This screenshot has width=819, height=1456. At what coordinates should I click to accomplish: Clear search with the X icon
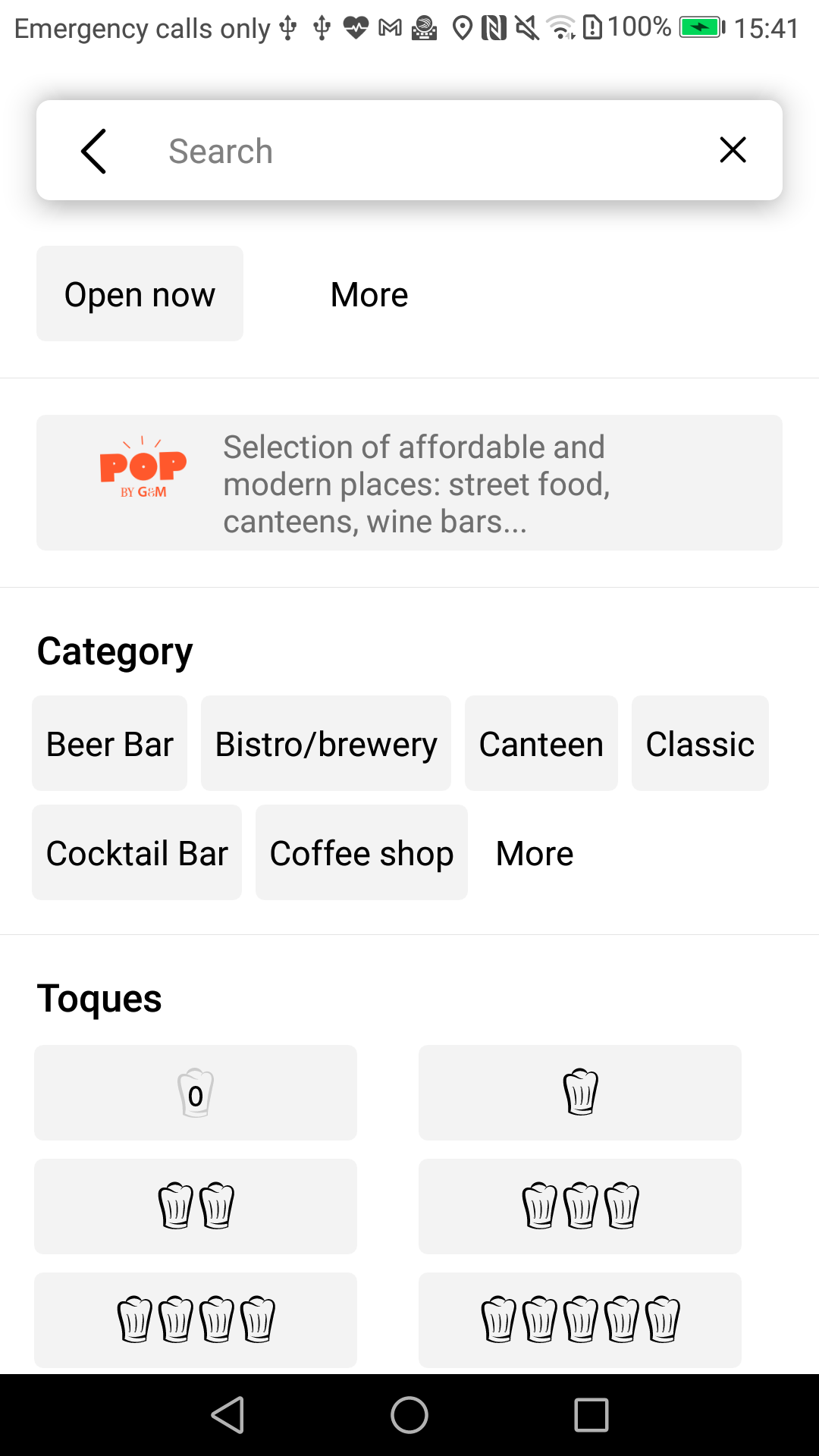tap(733, 150)
